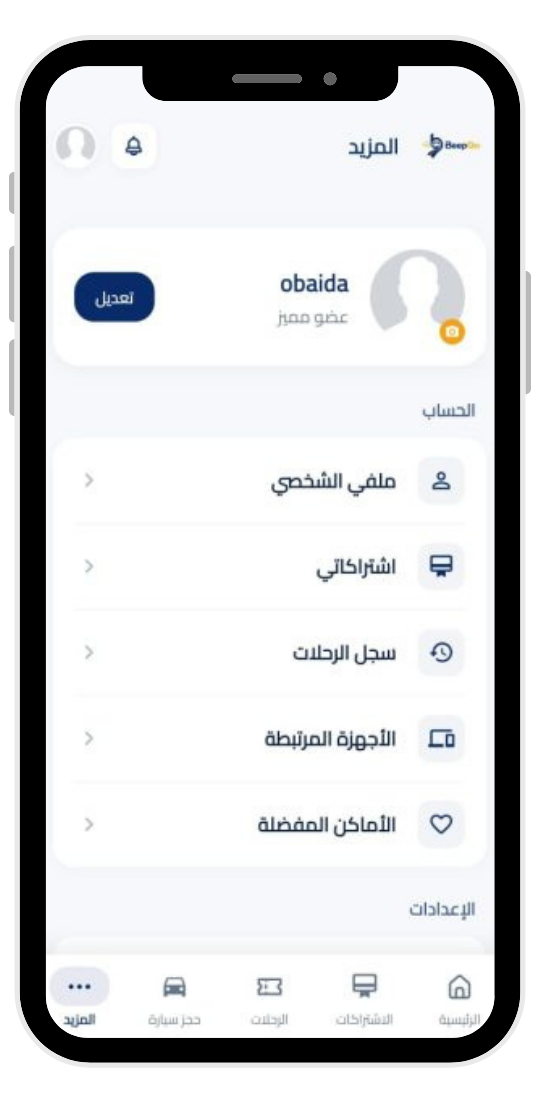Open اشتراكاتي subscriptions row
The image size is (540, 1103).
click(x=269, y=567)
